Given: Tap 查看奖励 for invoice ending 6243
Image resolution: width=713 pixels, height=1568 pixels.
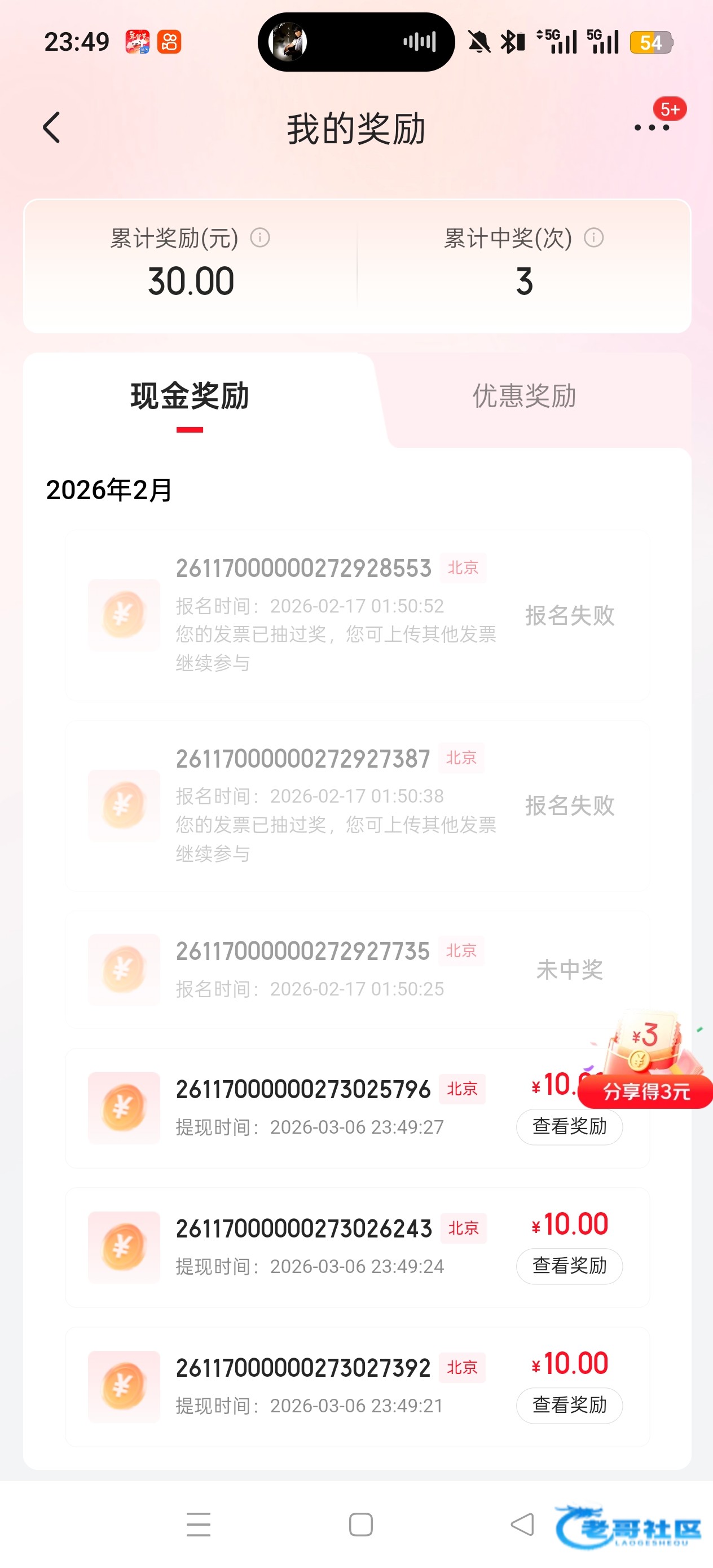Looking at the screenshot, I should coord(569,1266).
